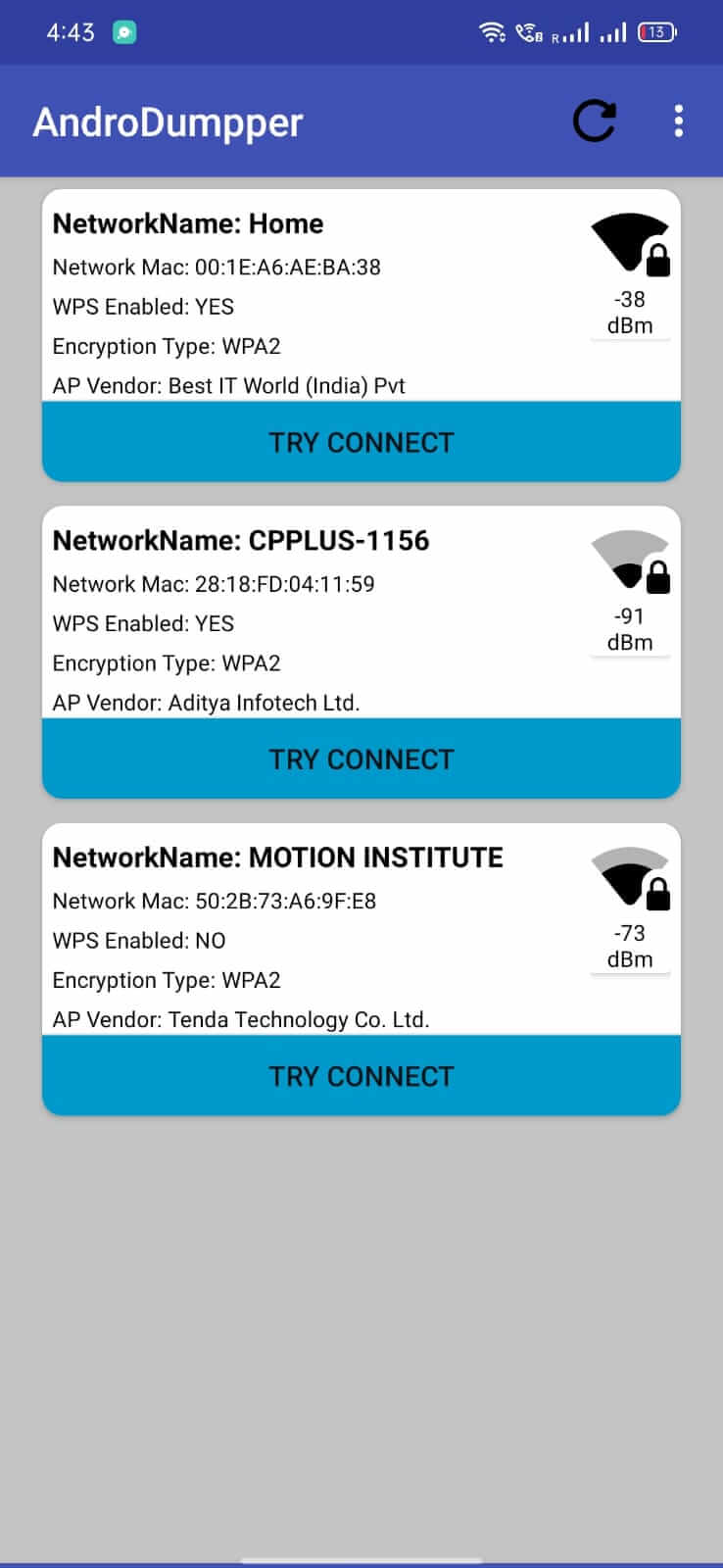The width and height of the screenshot is (723, 1568).
Task: Tap the notification icon in the status bar
Action: tap(123, 31)
